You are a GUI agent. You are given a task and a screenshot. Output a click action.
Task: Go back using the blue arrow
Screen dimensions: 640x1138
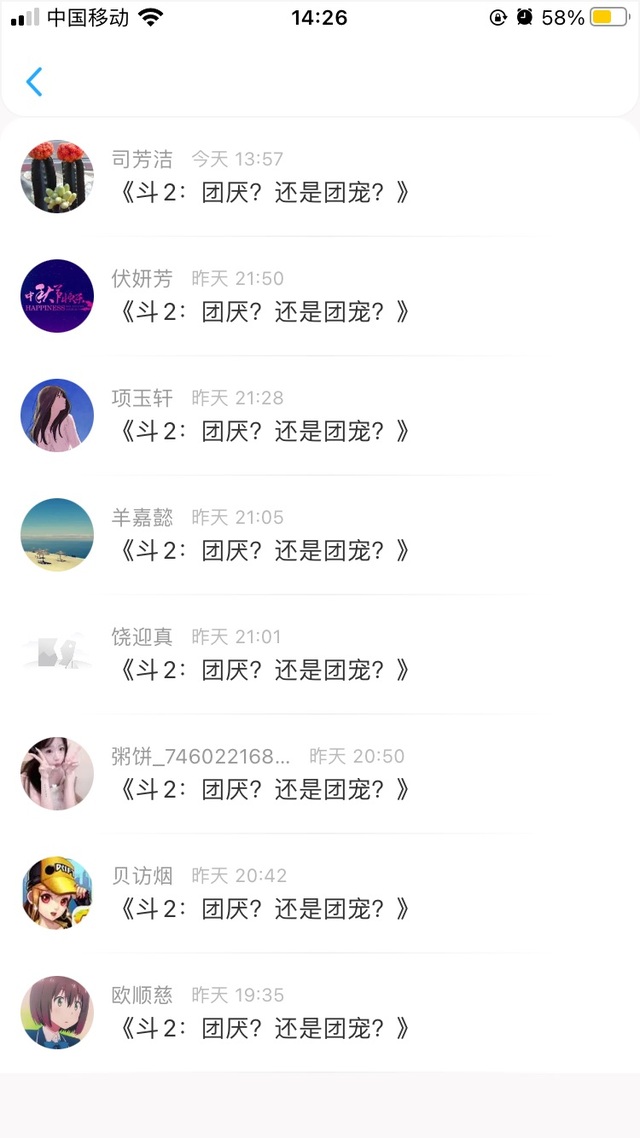click(x=34, y=82)
